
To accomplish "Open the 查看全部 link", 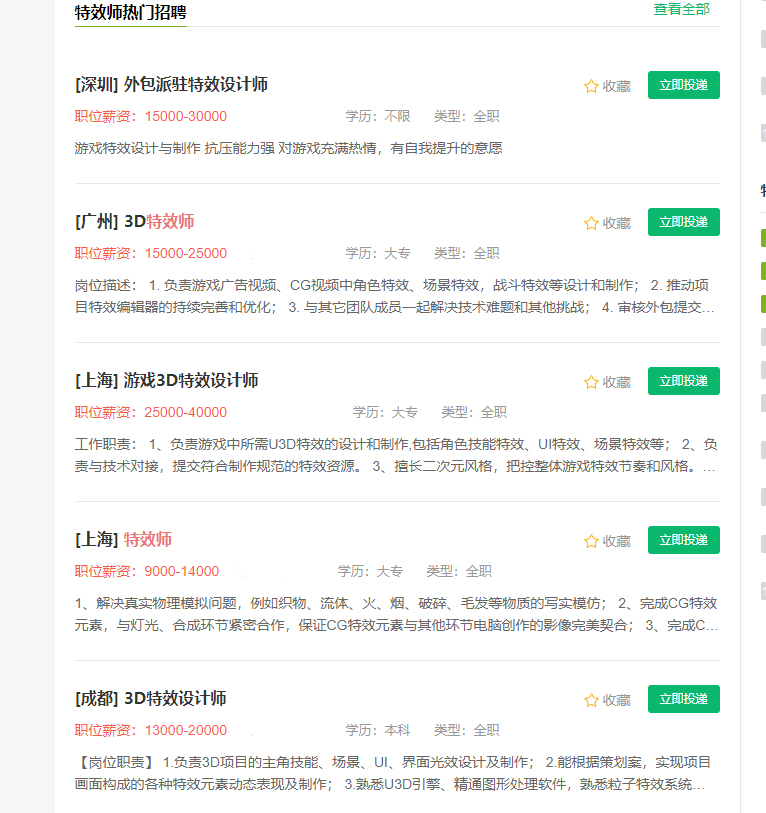I will (681, 9).
